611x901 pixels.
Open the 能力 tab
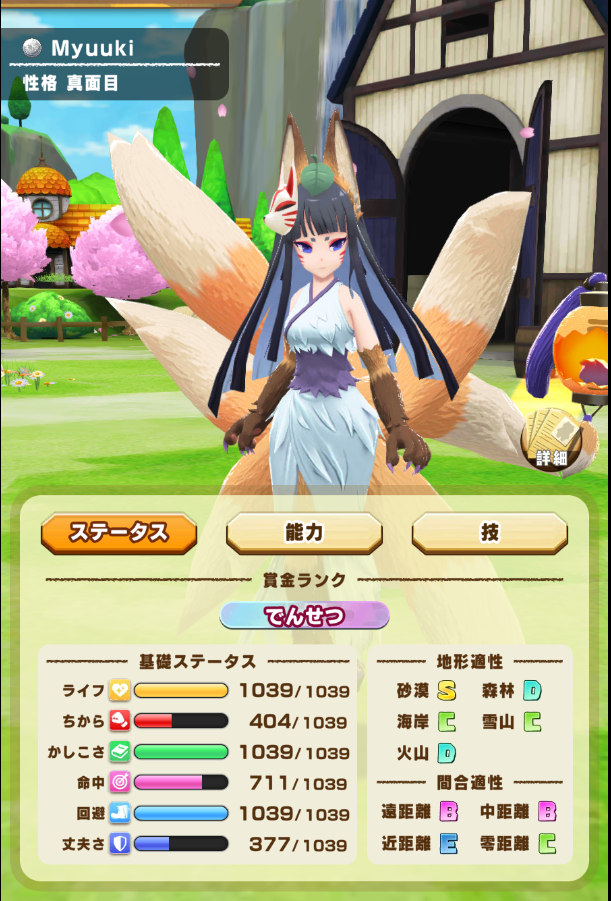click(x=304, y=533)
